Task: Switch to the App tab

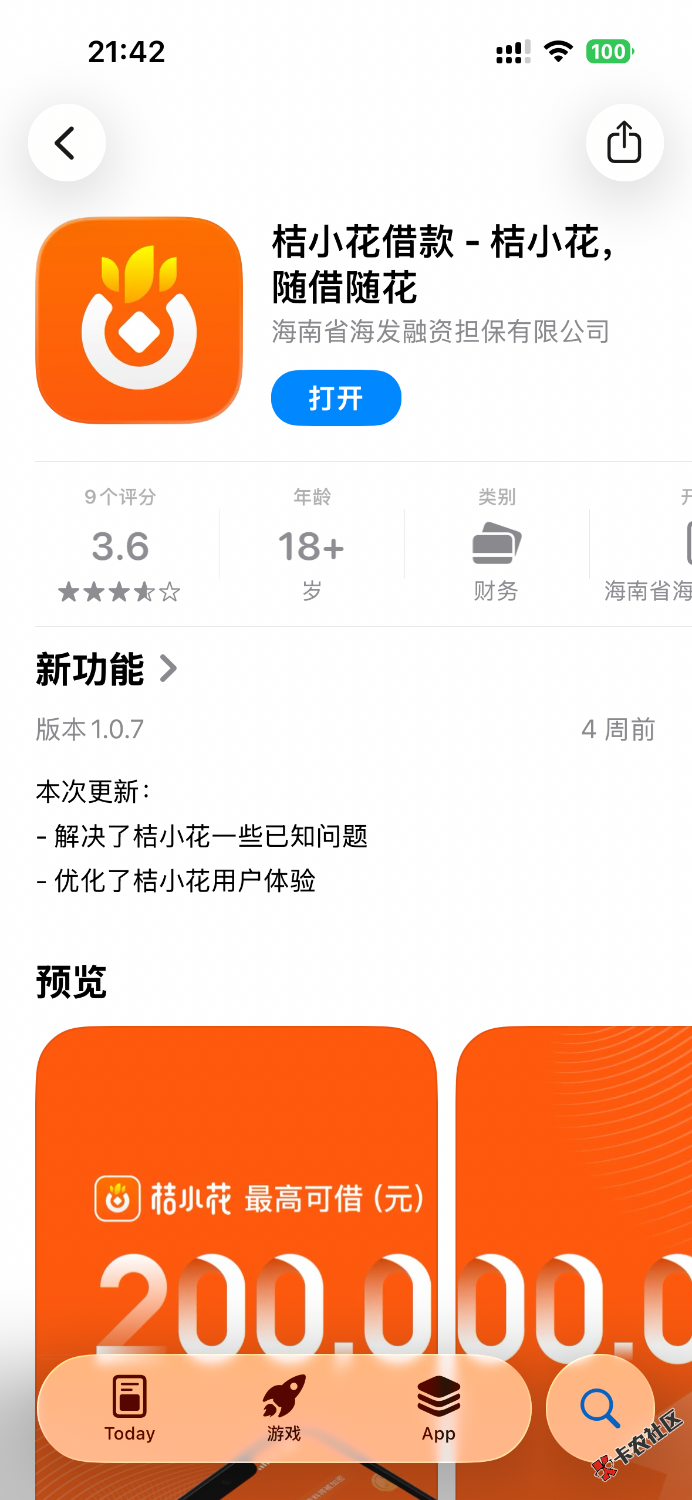Action: coord(438,1408)
